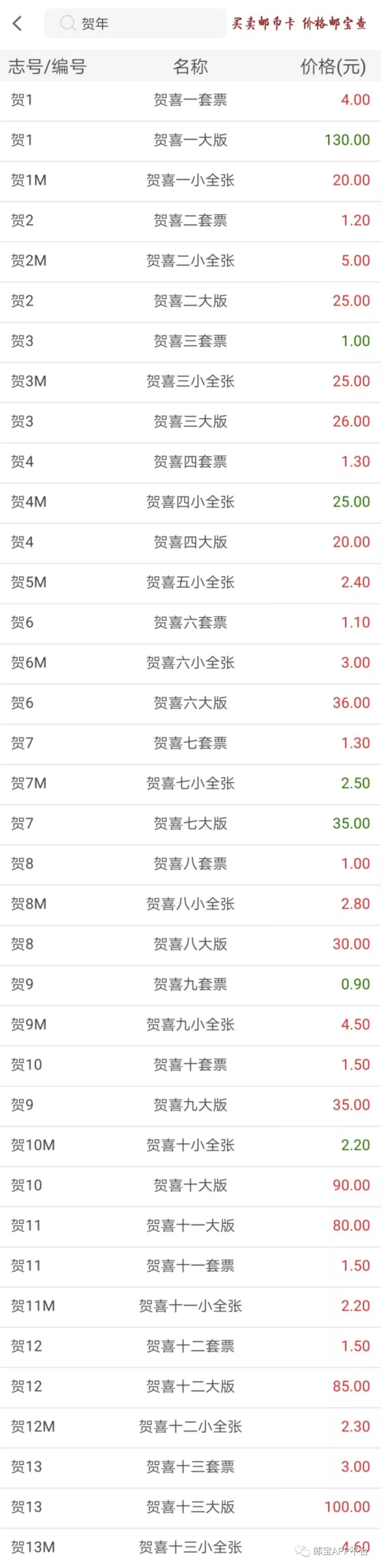View the 贺喜六大版 entry

(190, 703)
